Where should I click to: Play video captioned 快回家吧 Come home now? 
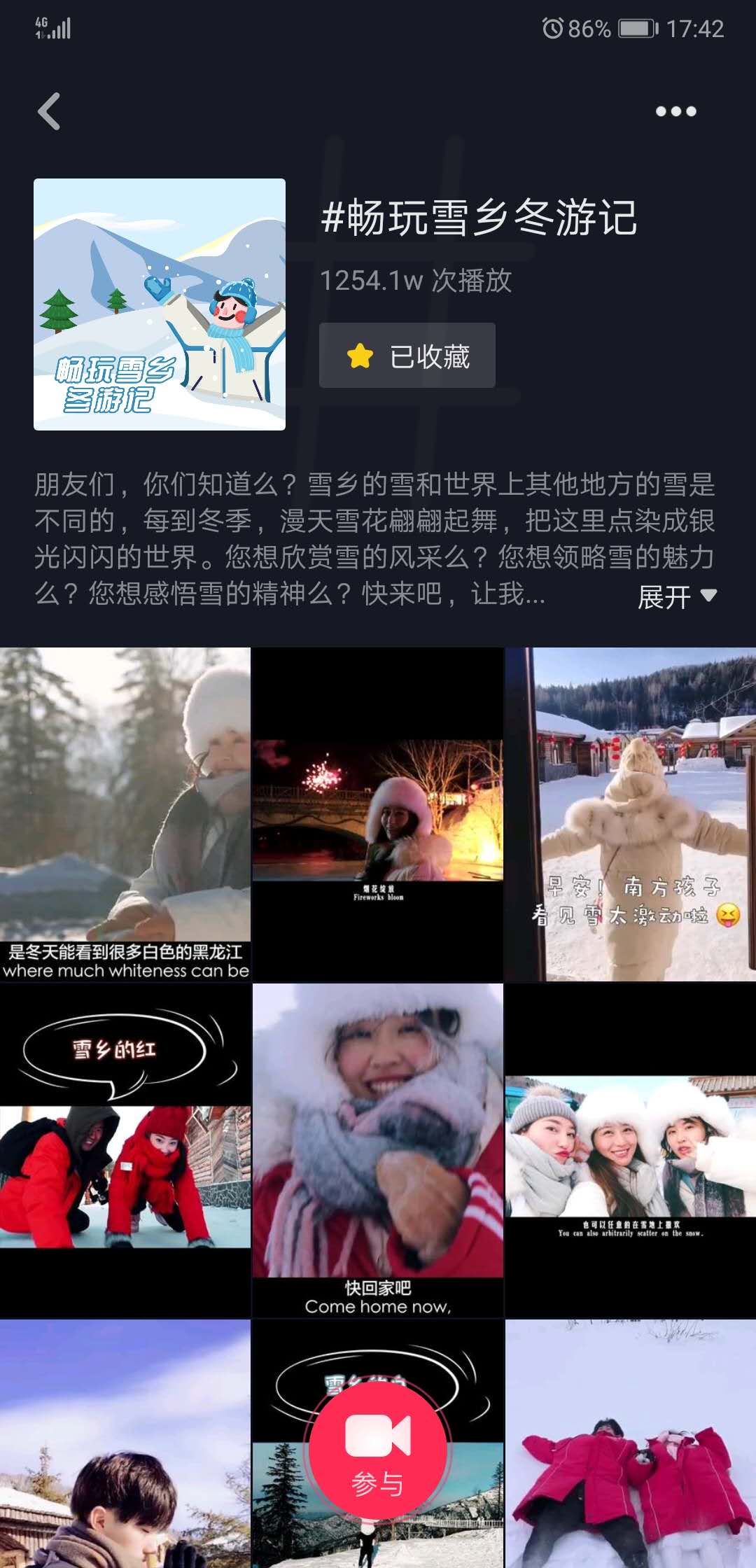(378, 1149)
